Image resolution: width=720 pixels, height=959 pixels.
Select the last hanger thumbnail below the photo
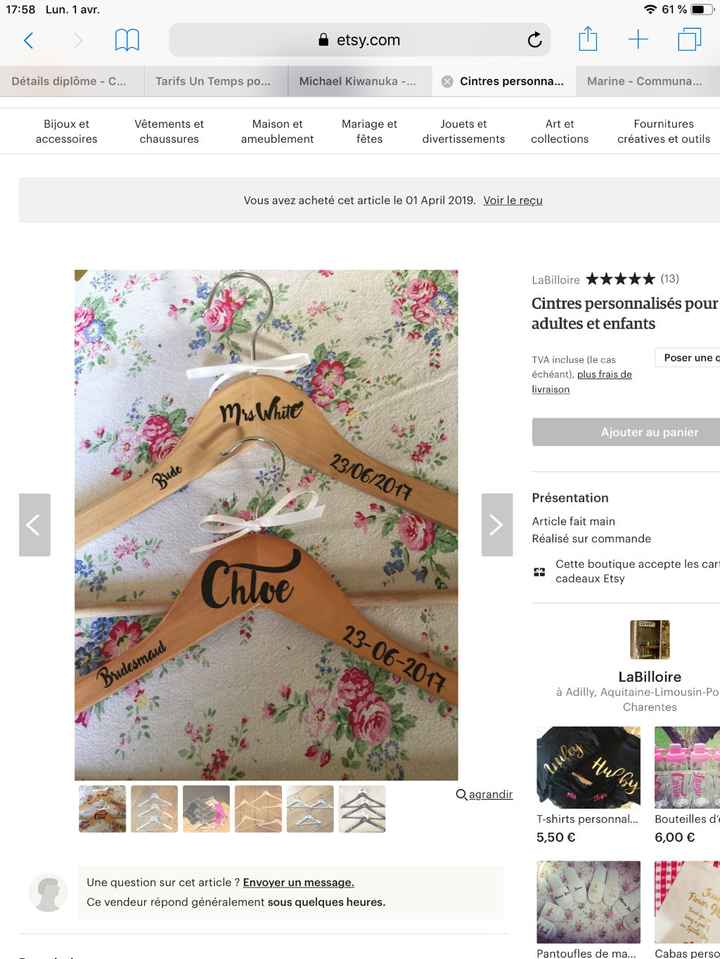pyautogui.click(x=361, y=809)
